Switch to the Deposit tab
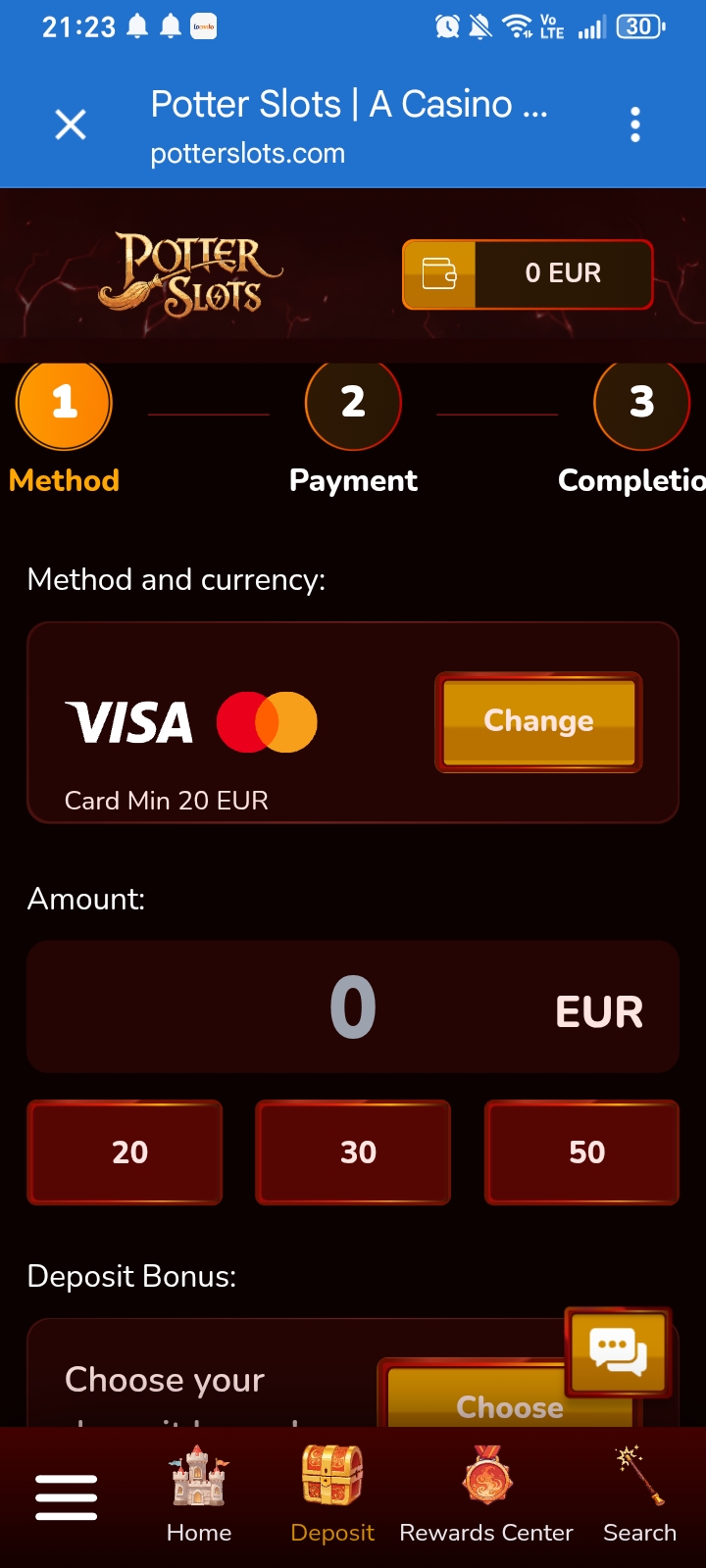 [332, 1496]
